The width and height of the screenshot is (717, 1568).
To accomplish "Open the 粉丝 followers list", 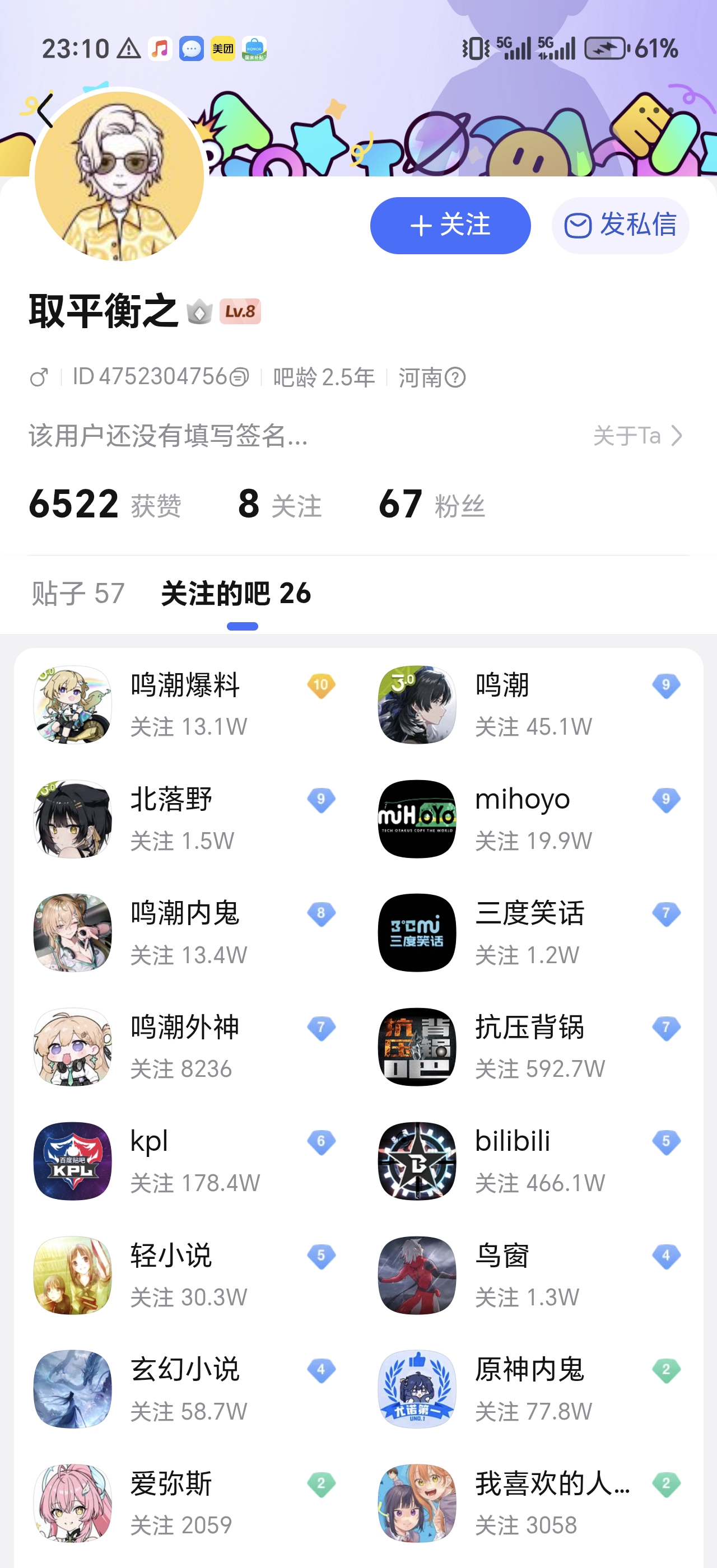I will 431,505.
